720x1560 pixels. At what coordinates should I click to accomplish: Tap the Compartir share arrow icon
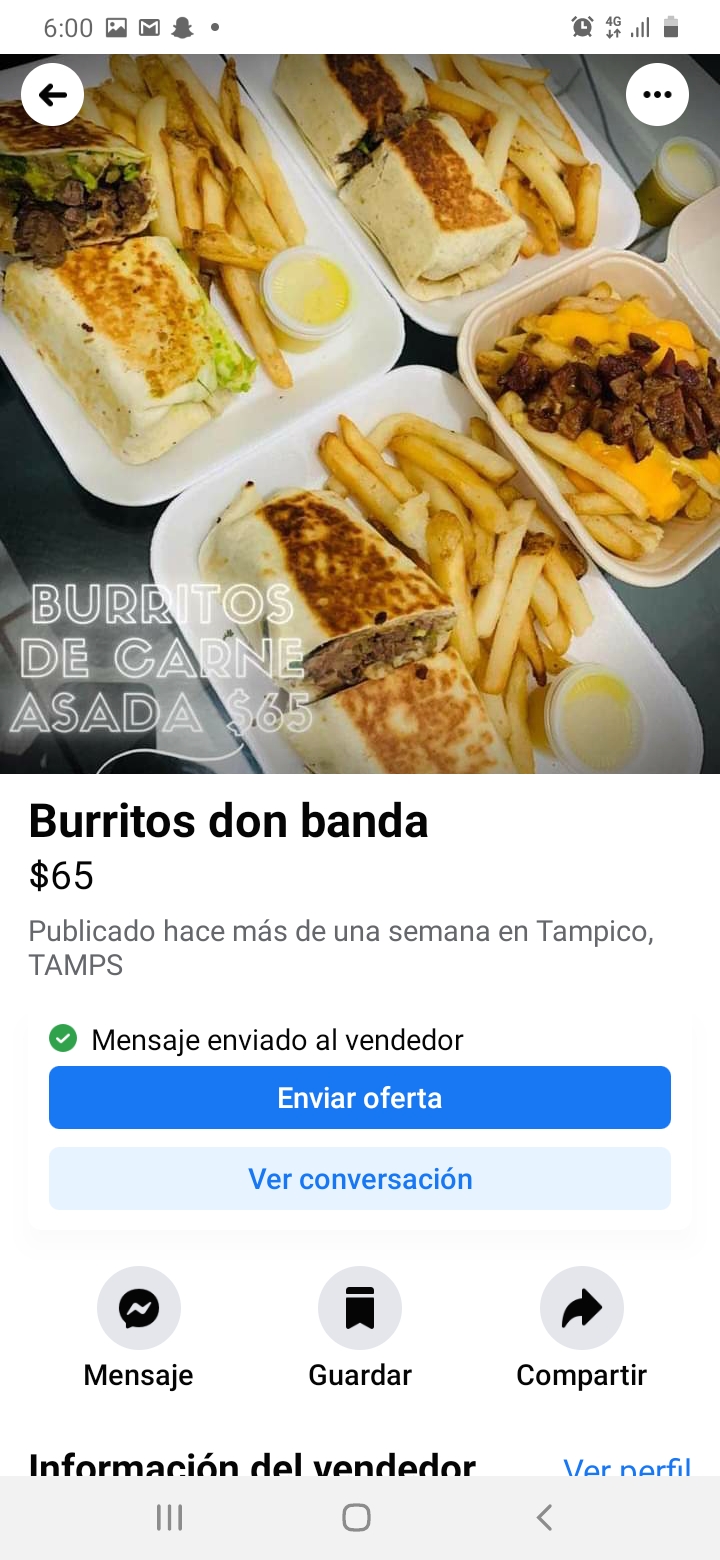582,1307
